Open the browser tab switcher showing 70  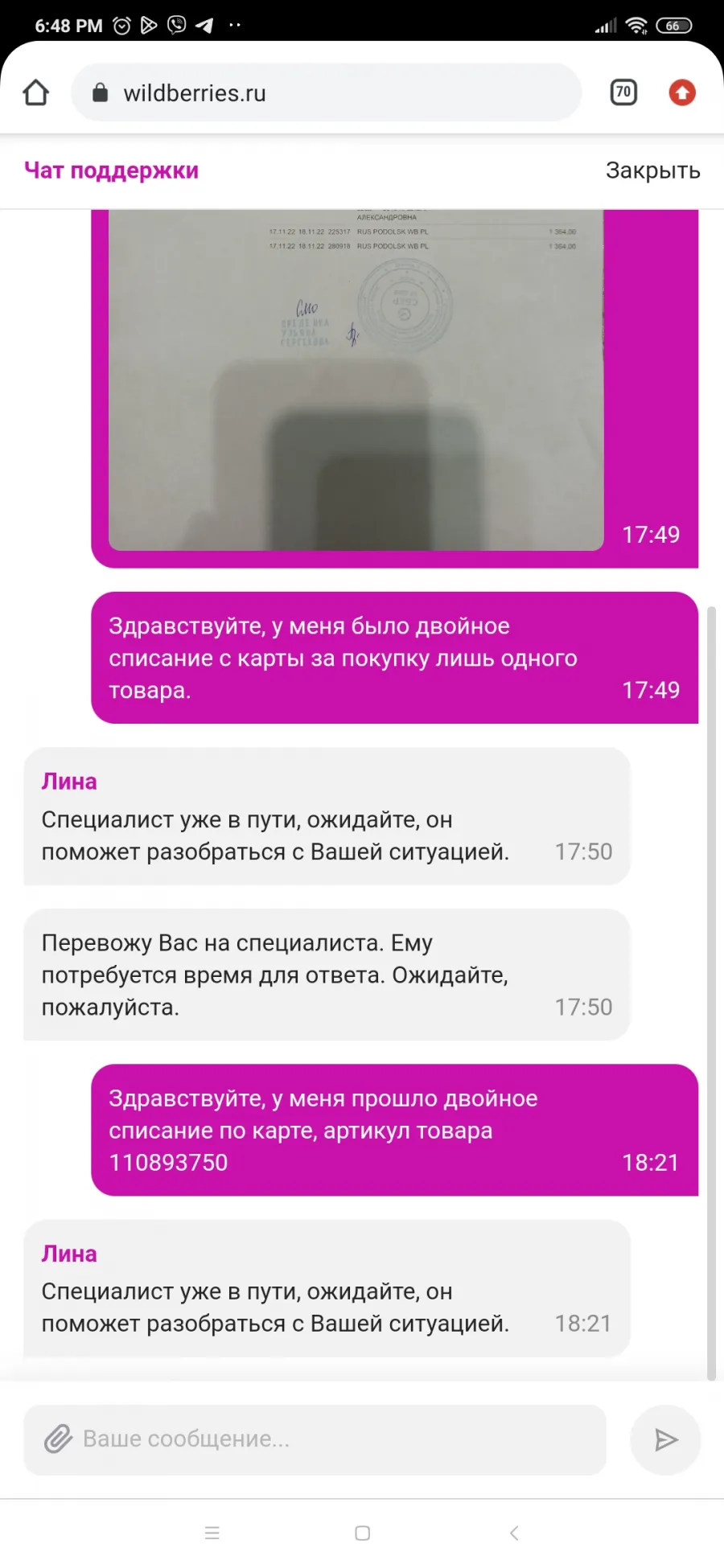click(x=623, y=92)
